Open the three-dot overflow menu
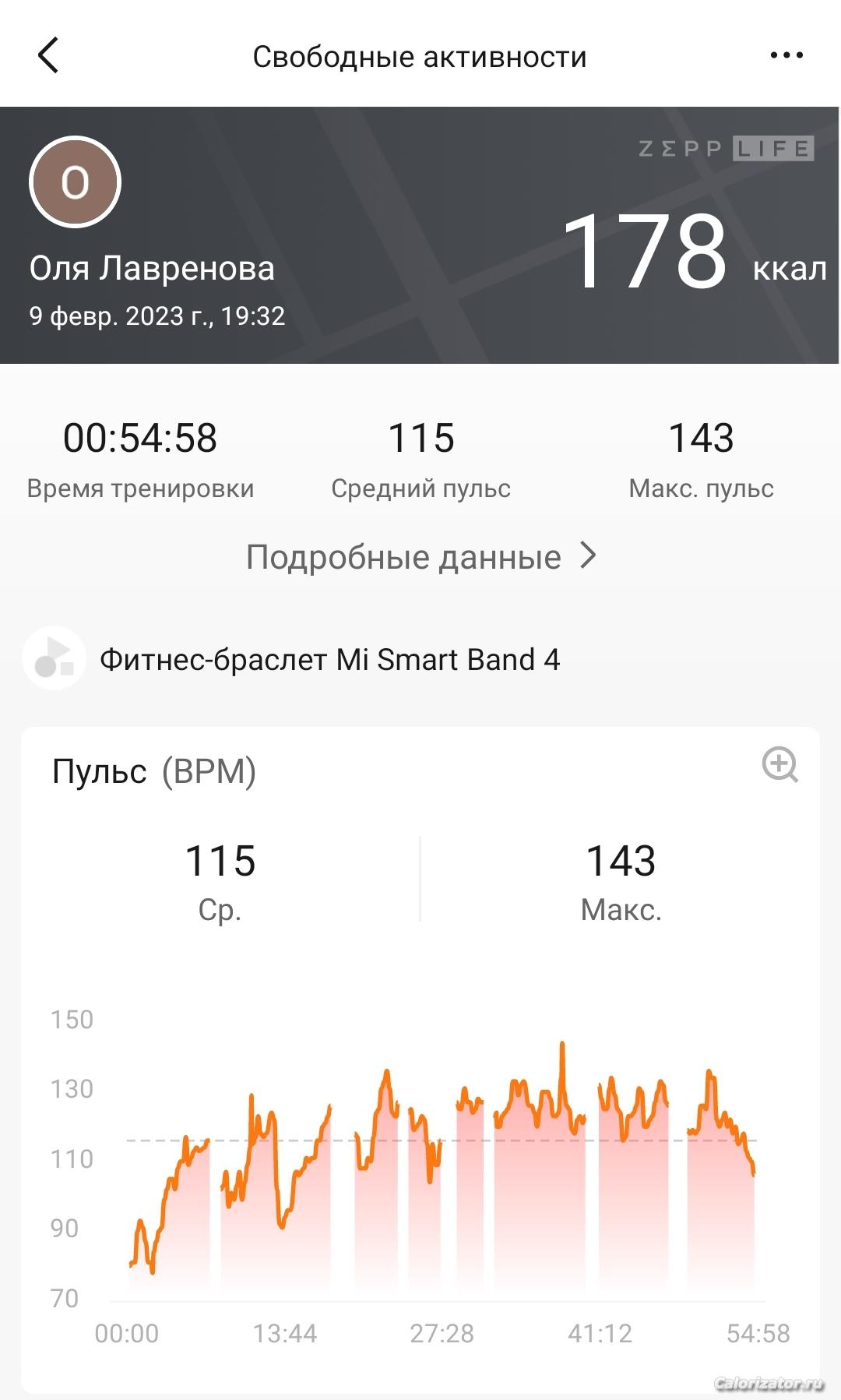Viewport: 841px width, 1400px height. (786, 55)
